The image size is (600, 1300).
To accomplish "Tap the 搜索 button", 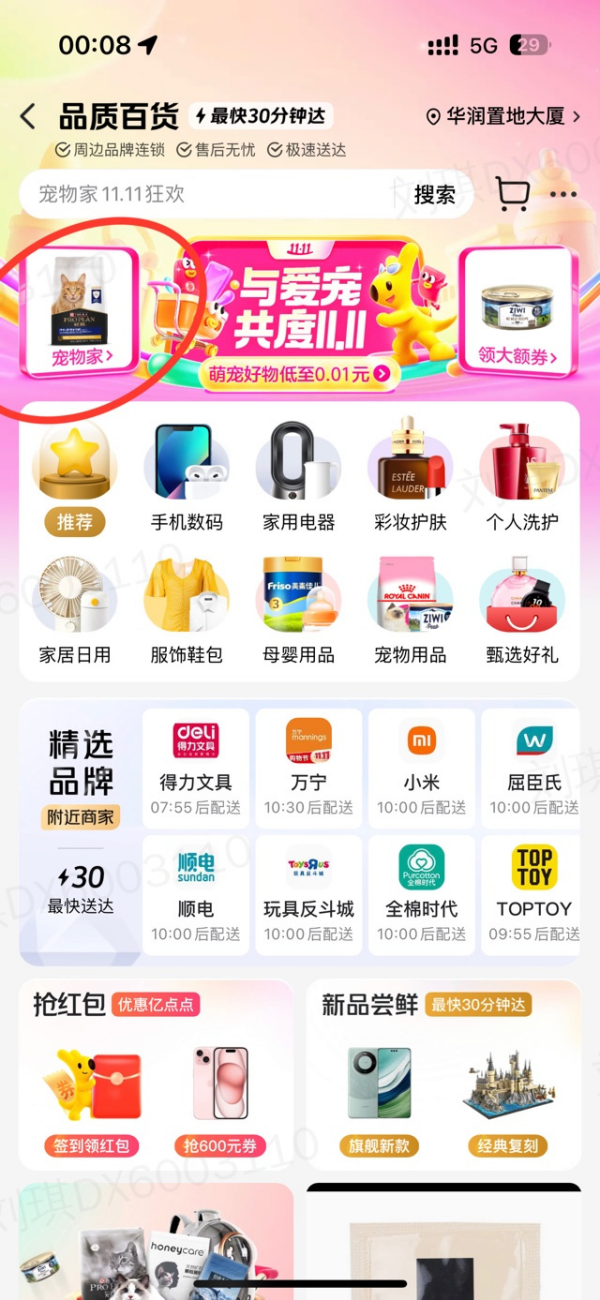I will click(435, 194).
